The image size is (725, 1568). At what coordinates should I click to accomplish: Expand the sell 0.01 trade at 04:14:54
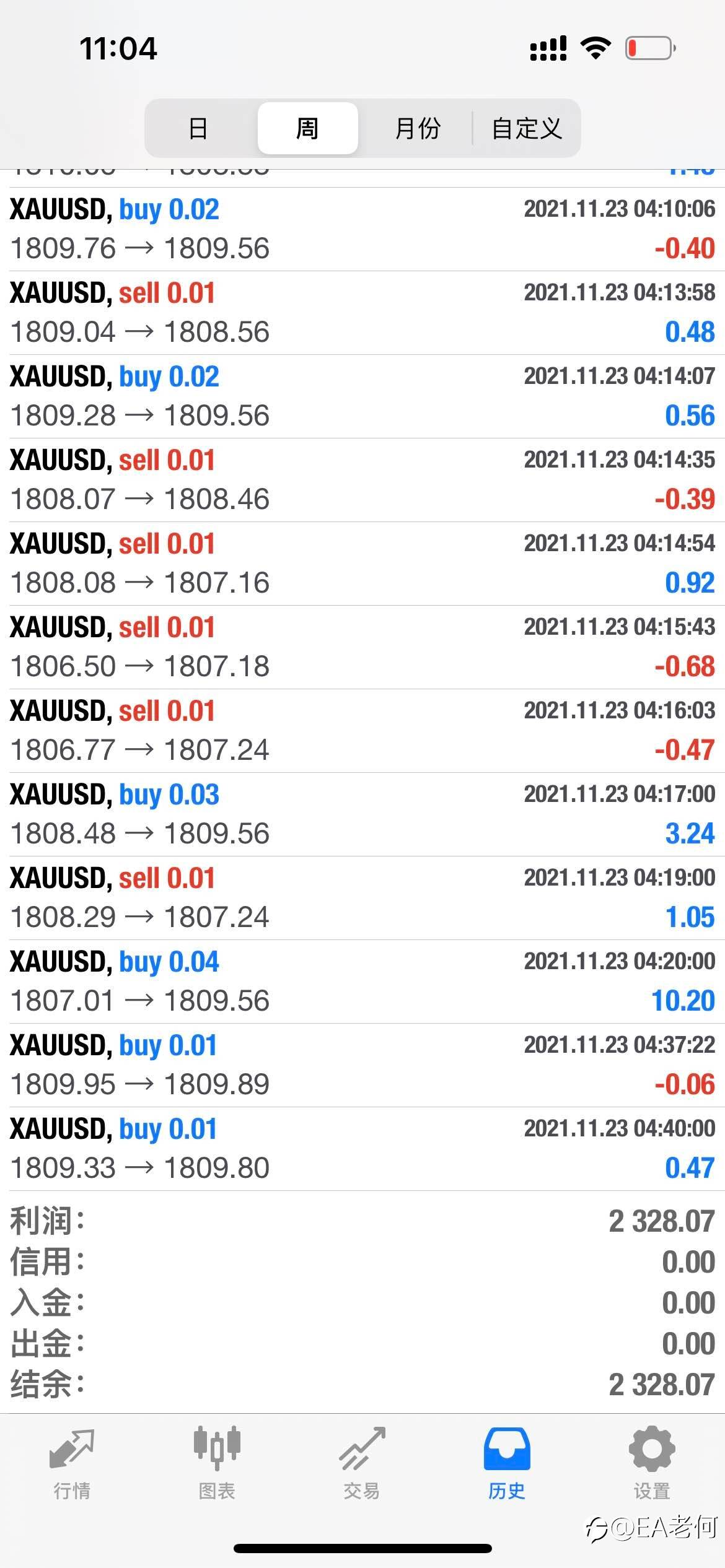(362, 564)
